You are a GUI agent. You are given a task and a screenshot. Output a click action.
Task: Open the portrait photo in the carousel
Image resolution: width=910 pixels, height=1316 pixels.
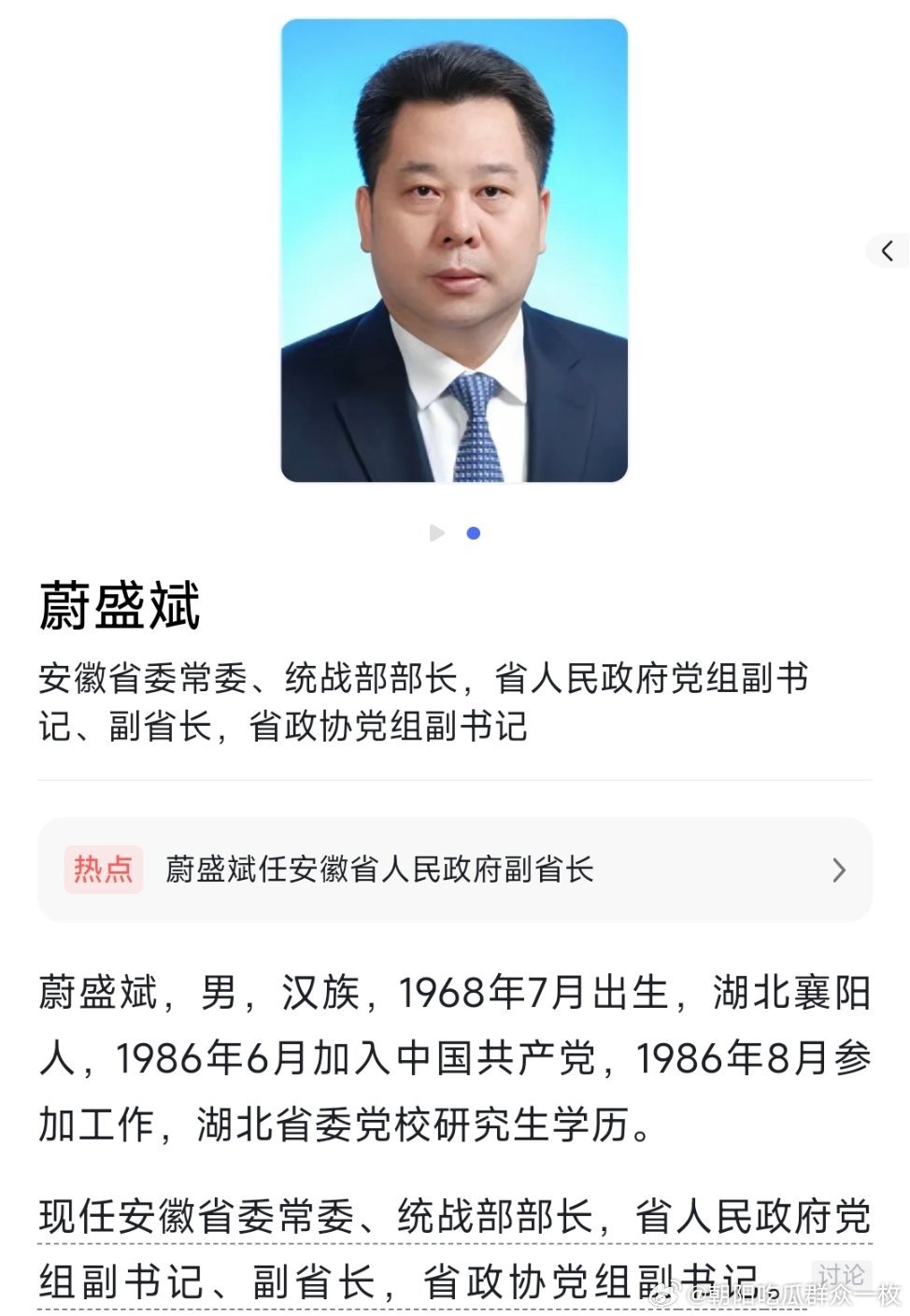454,250
